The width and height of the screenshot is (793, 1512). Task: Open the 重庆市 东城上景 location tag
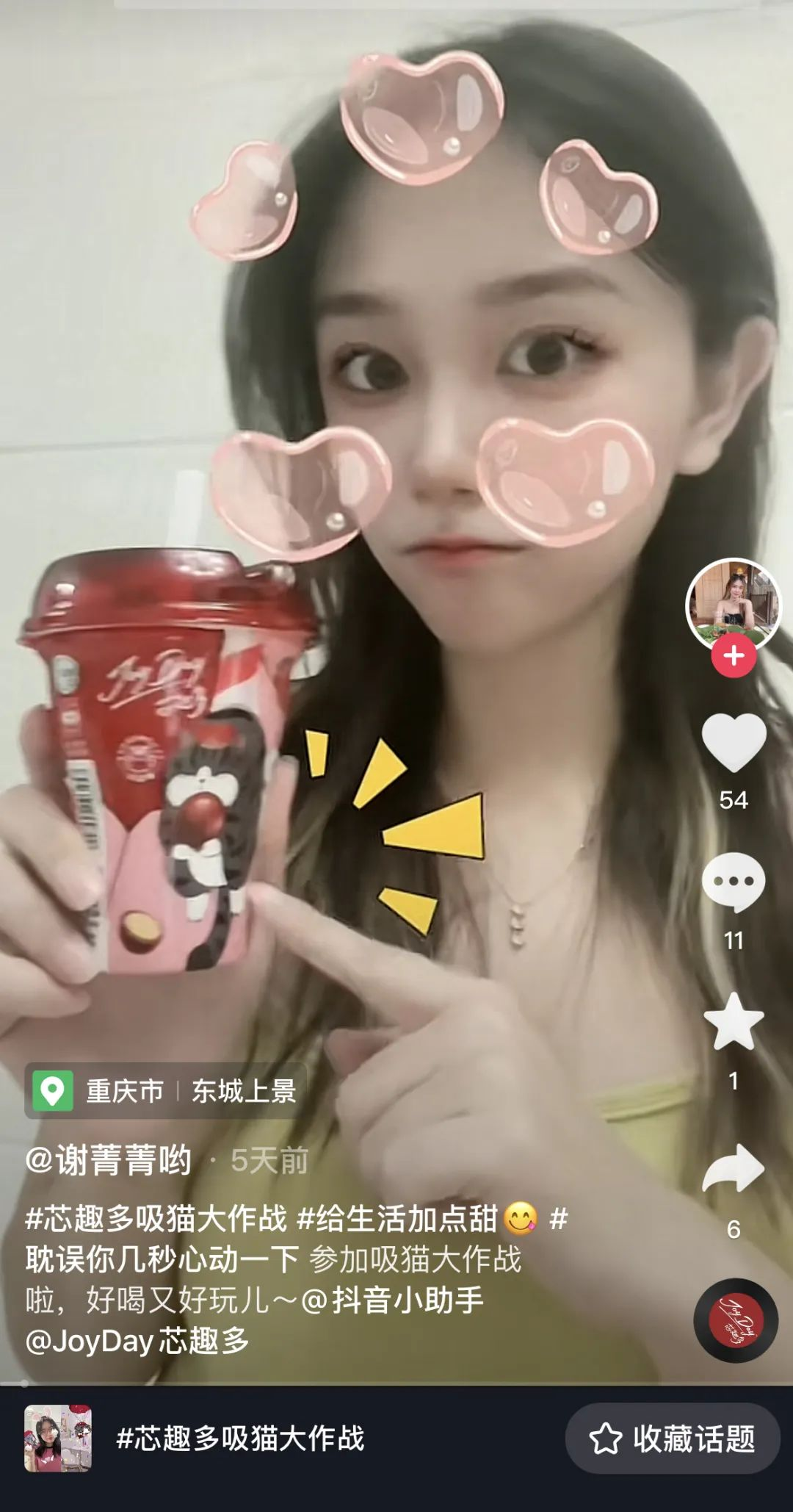point(166,1091)
